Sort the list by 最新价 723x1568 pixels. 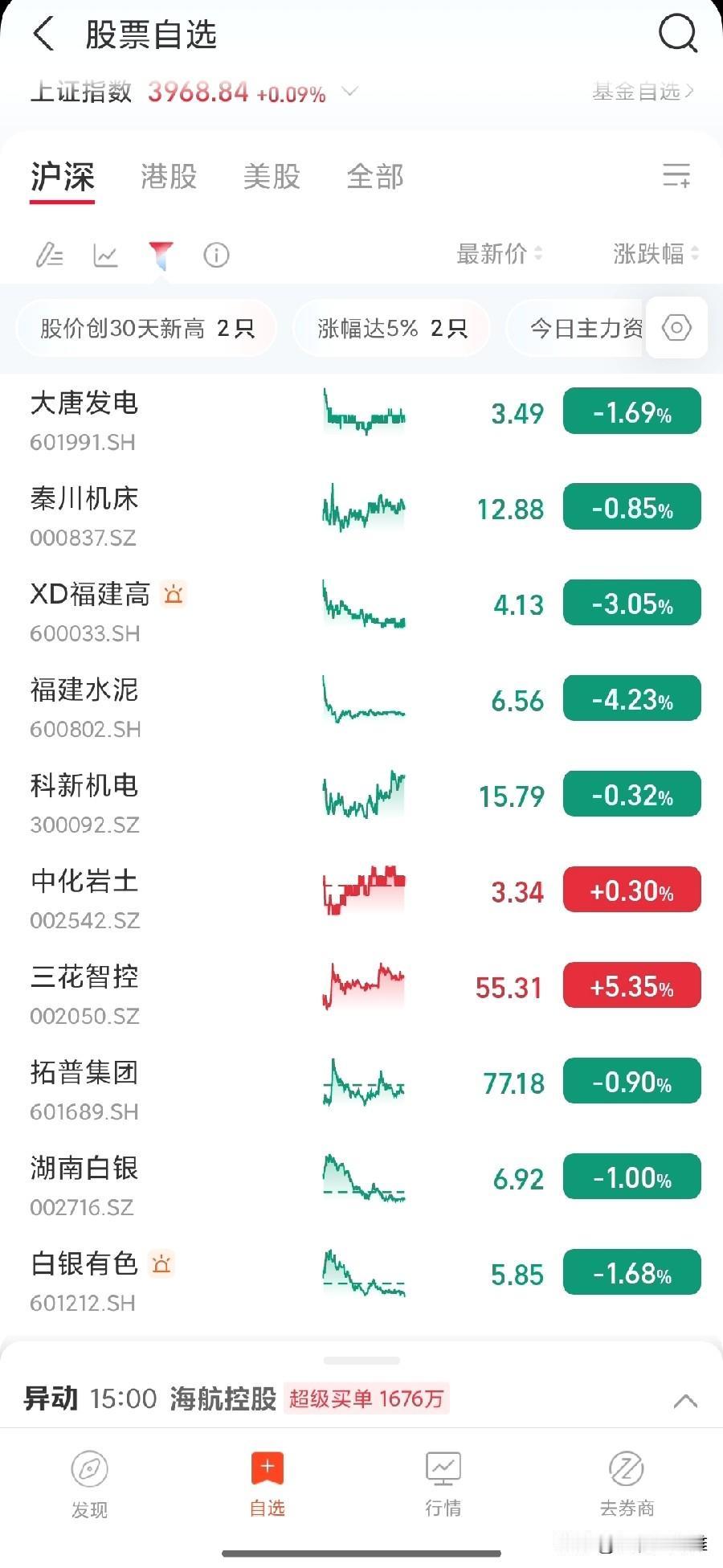(499, 254)
